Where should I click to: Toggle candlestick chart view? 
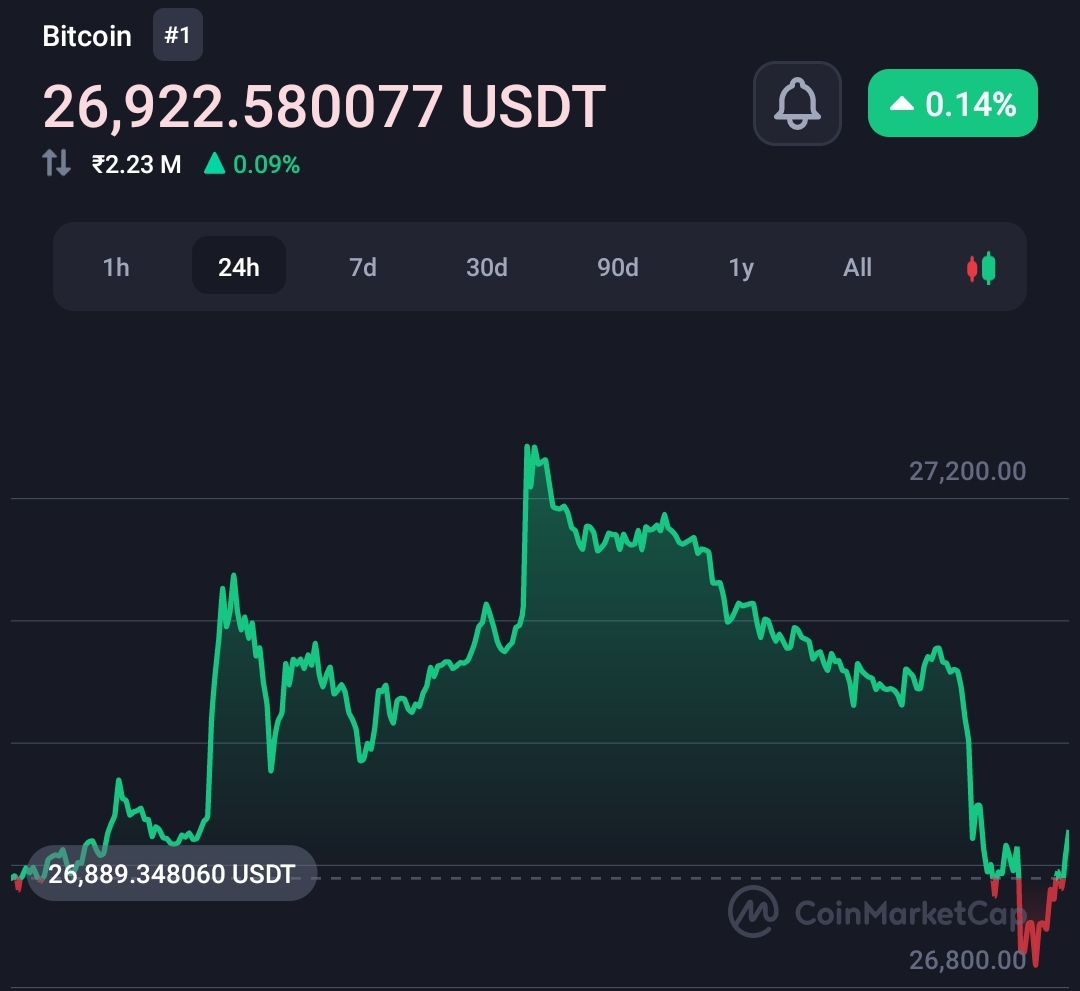pos(982,267)
